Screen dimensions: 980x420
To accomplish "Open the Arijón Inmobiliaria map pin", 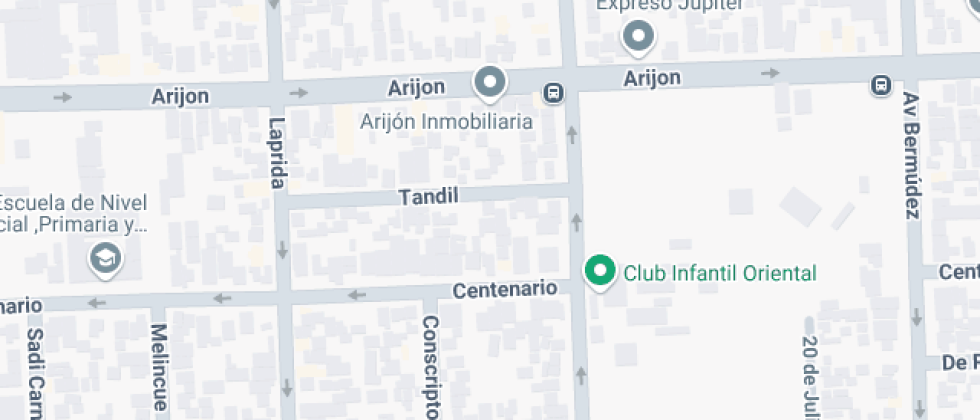I will pyautogui.click(x=489, y=83).
